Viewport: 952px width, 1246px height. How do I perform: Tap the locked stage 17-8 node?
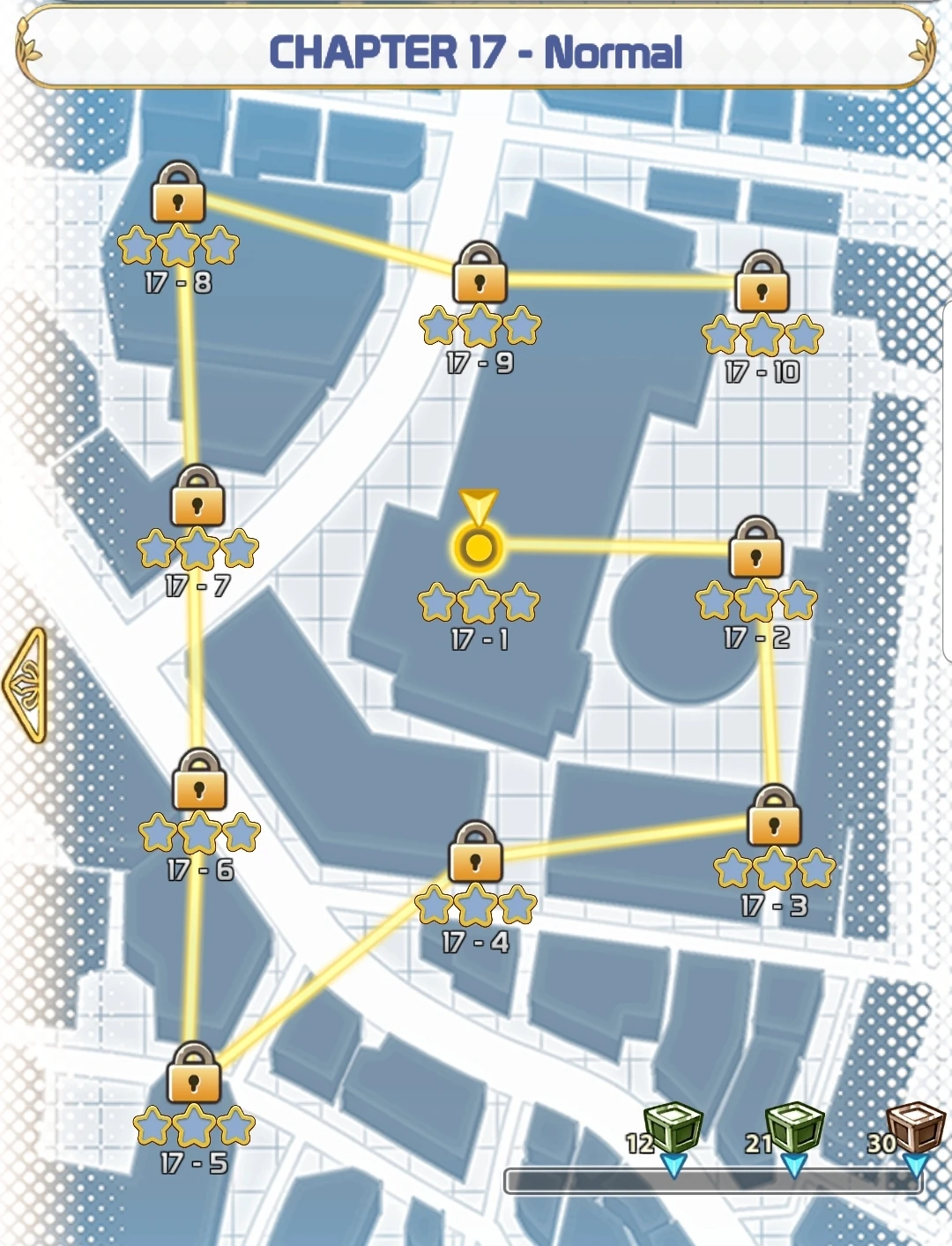click(178, 193)
